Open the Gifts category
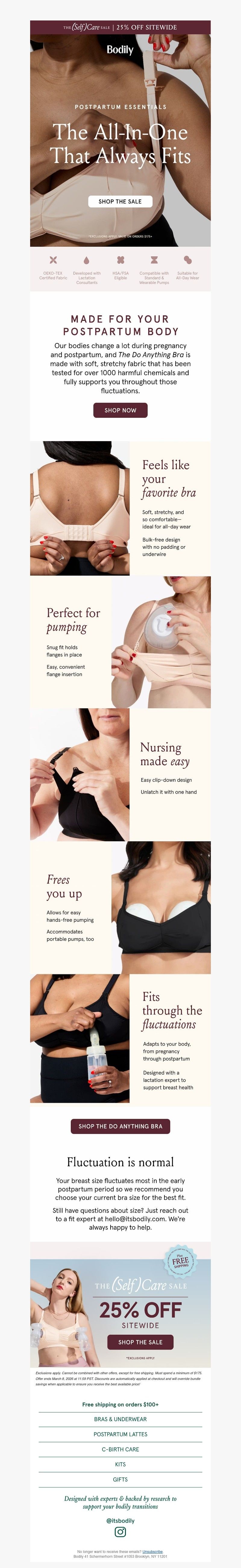This screenshot has height=1568, width=241. pos(120,1479)
